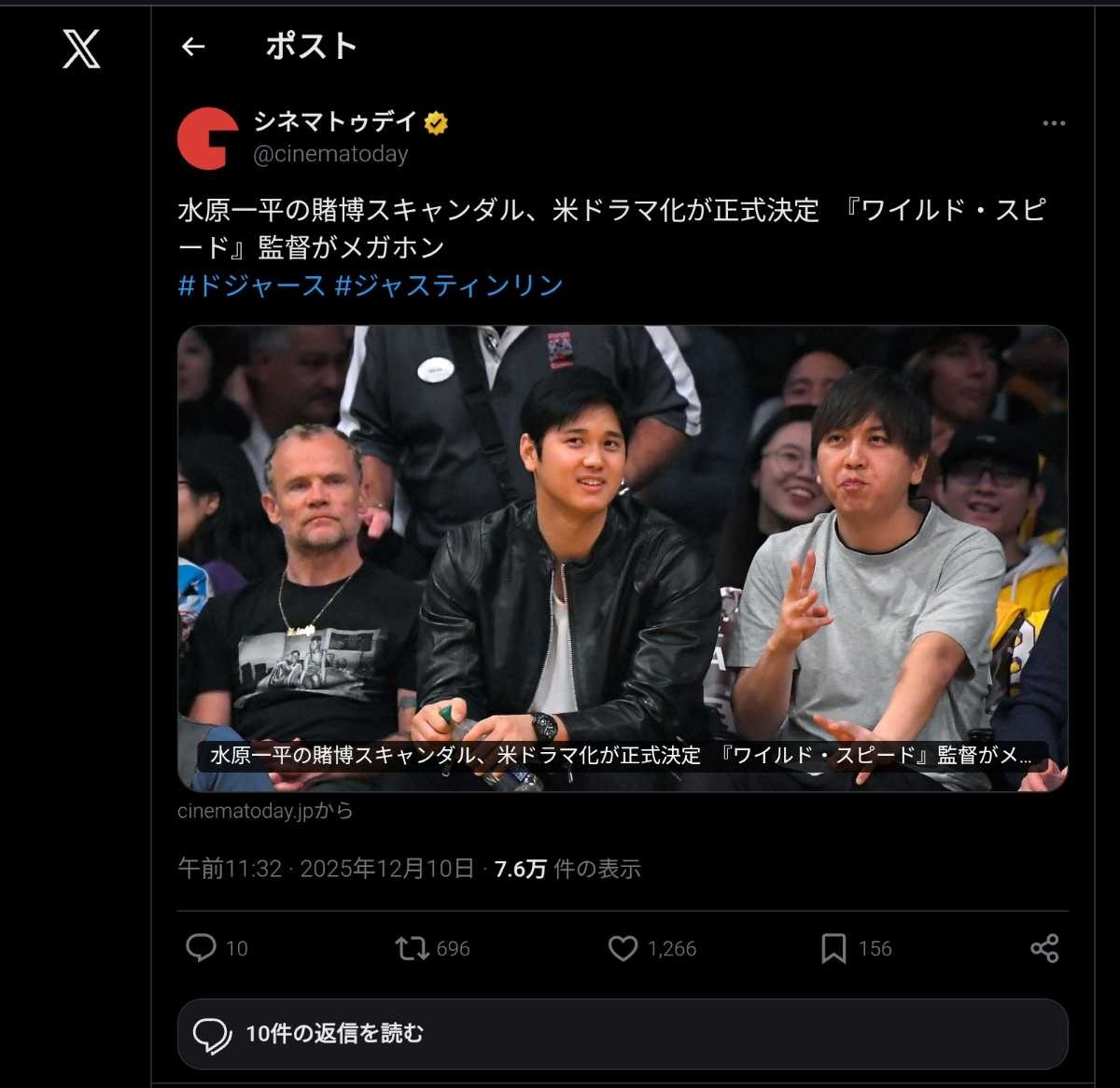Screen dimensions: 1120x1088
Task: Open シネマトゥデイ profile avatar
Action: [x=207, y=138]
